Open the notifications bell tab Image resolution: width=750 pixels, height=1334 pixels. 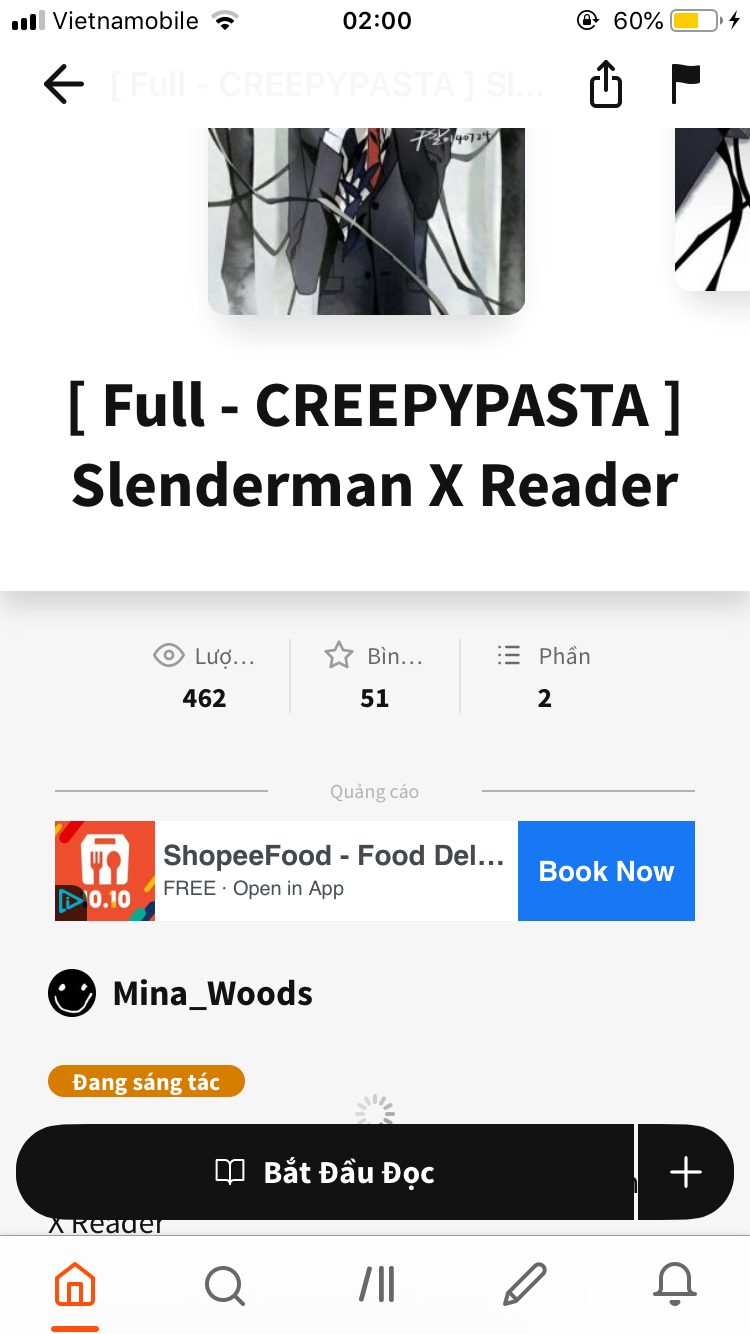point(675,1285)
